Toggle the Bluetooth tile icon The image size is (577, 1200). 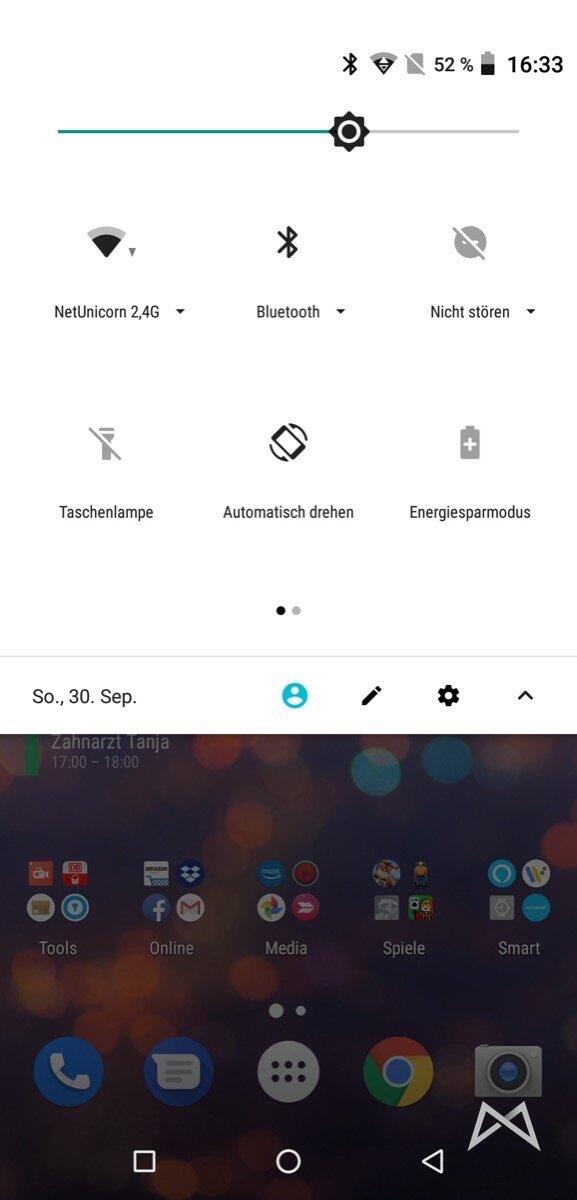pos(288,242)
